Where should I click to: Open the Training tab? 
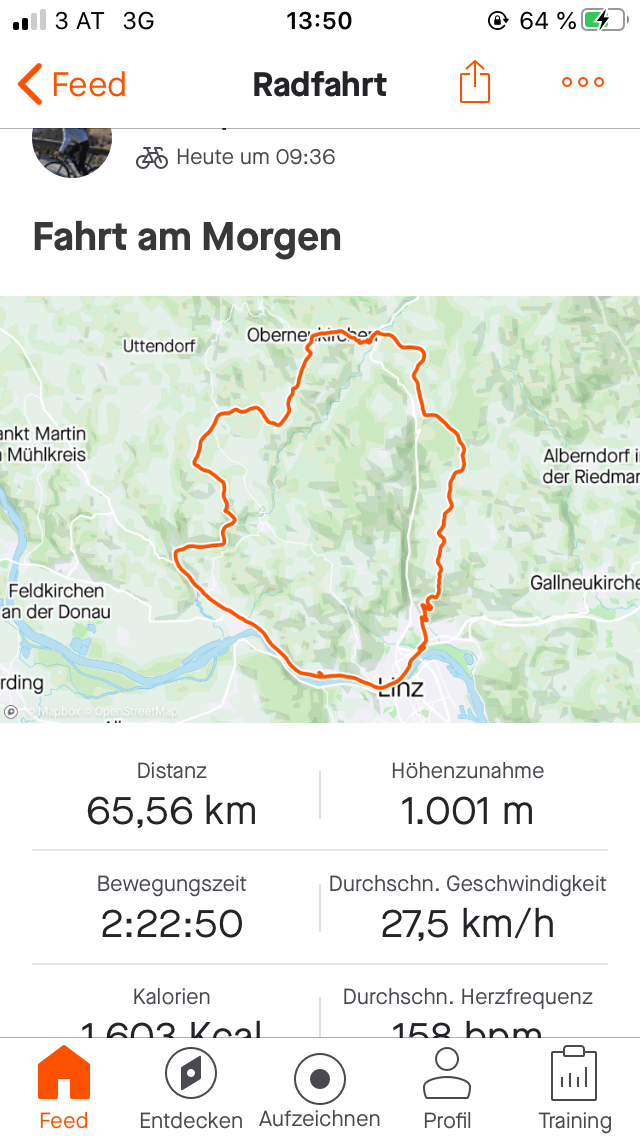[575, 1088]
